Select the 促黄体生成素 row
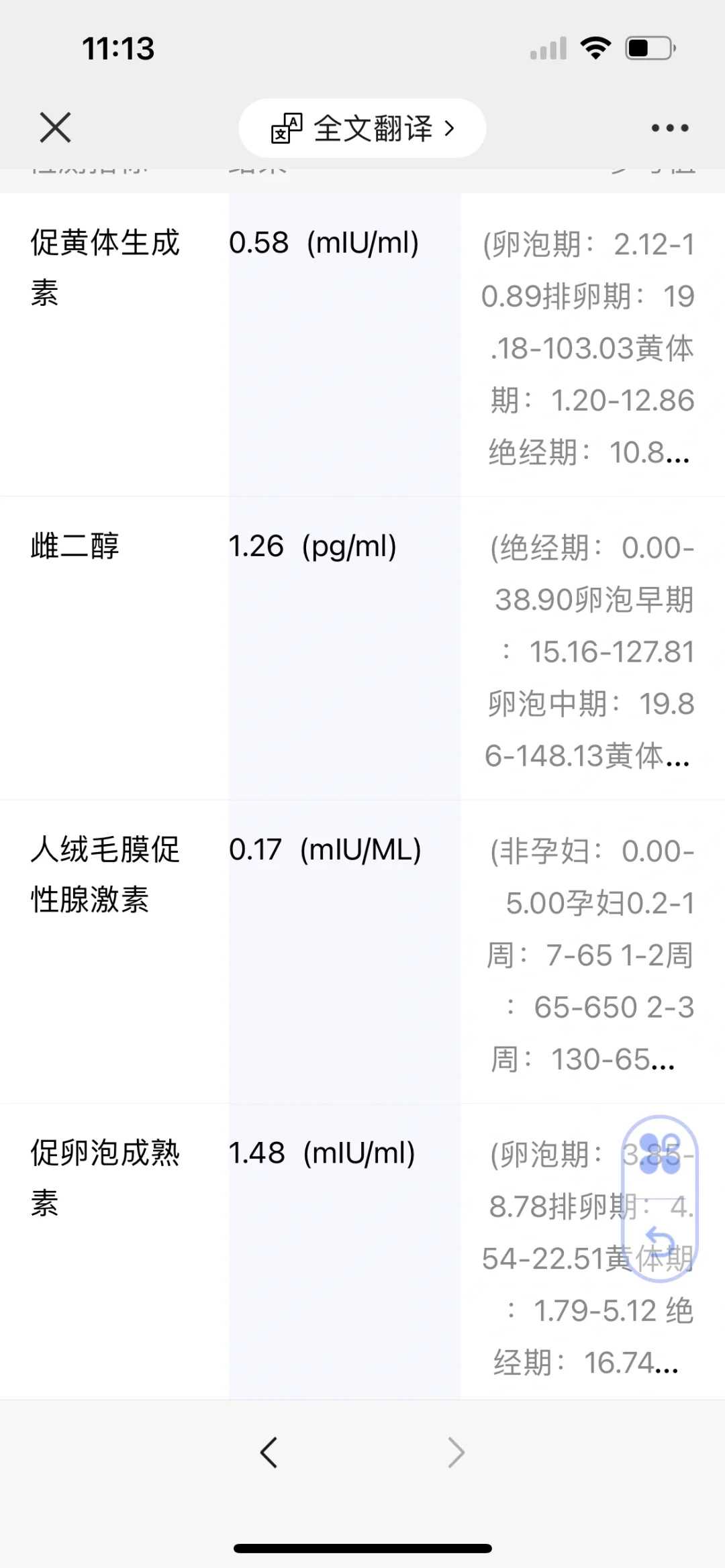 pyautogui.click(x=105, y=267)
